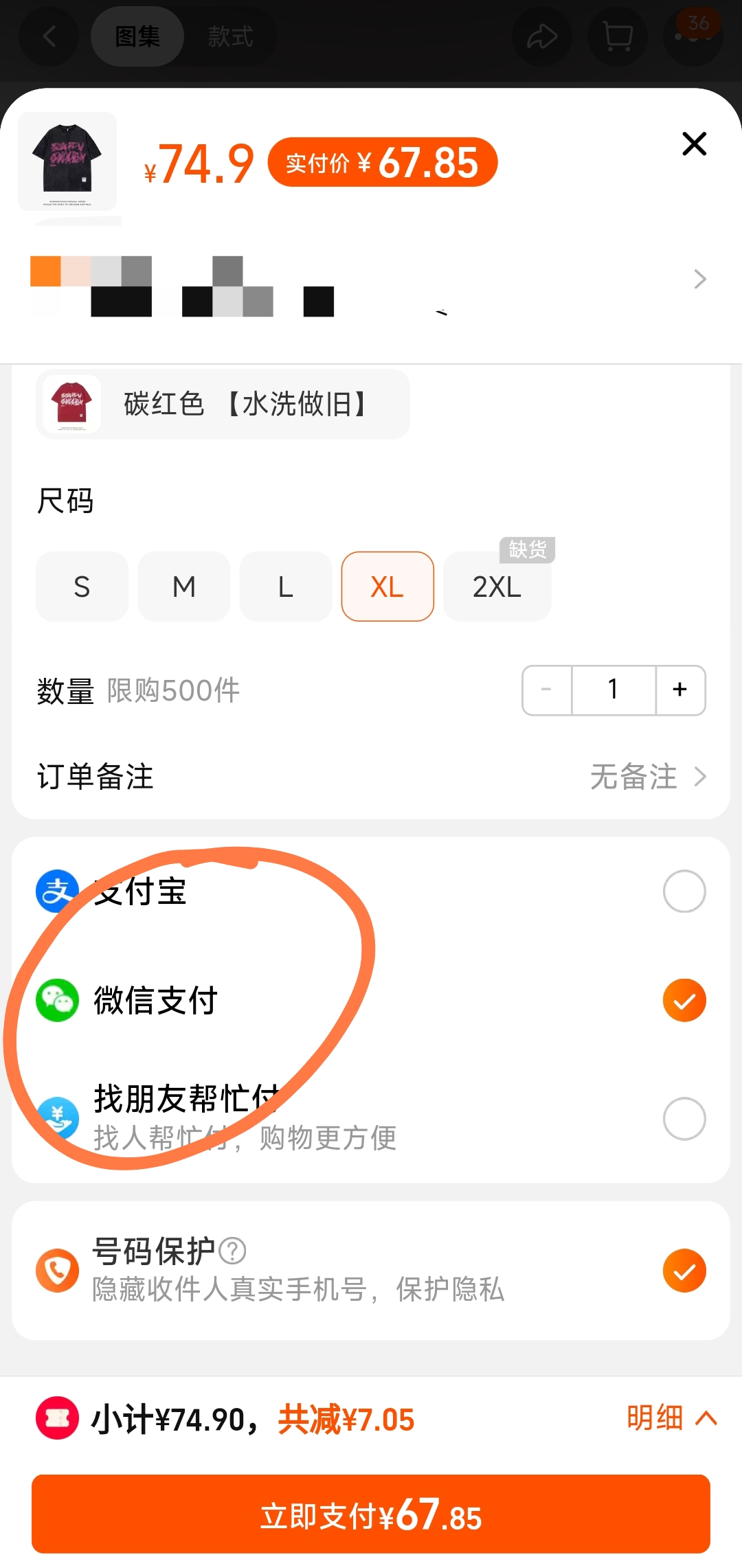Viewport: 742px width, 1568px height.
Task: Expand the top promotion banner chevron
Action: [x=699, y=279]
